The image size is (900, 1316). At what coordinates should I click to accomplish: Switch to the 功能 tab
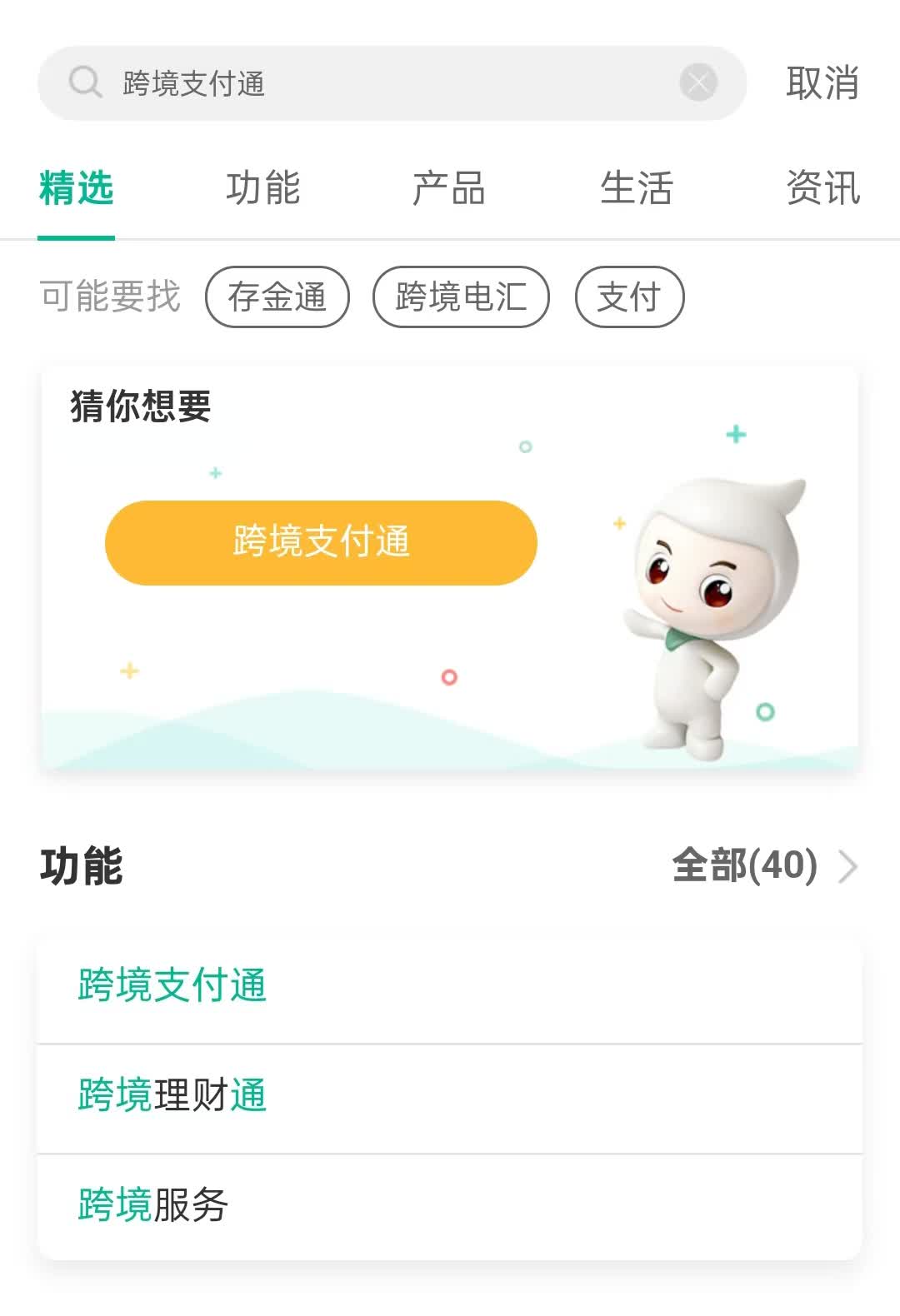(262, 188)
